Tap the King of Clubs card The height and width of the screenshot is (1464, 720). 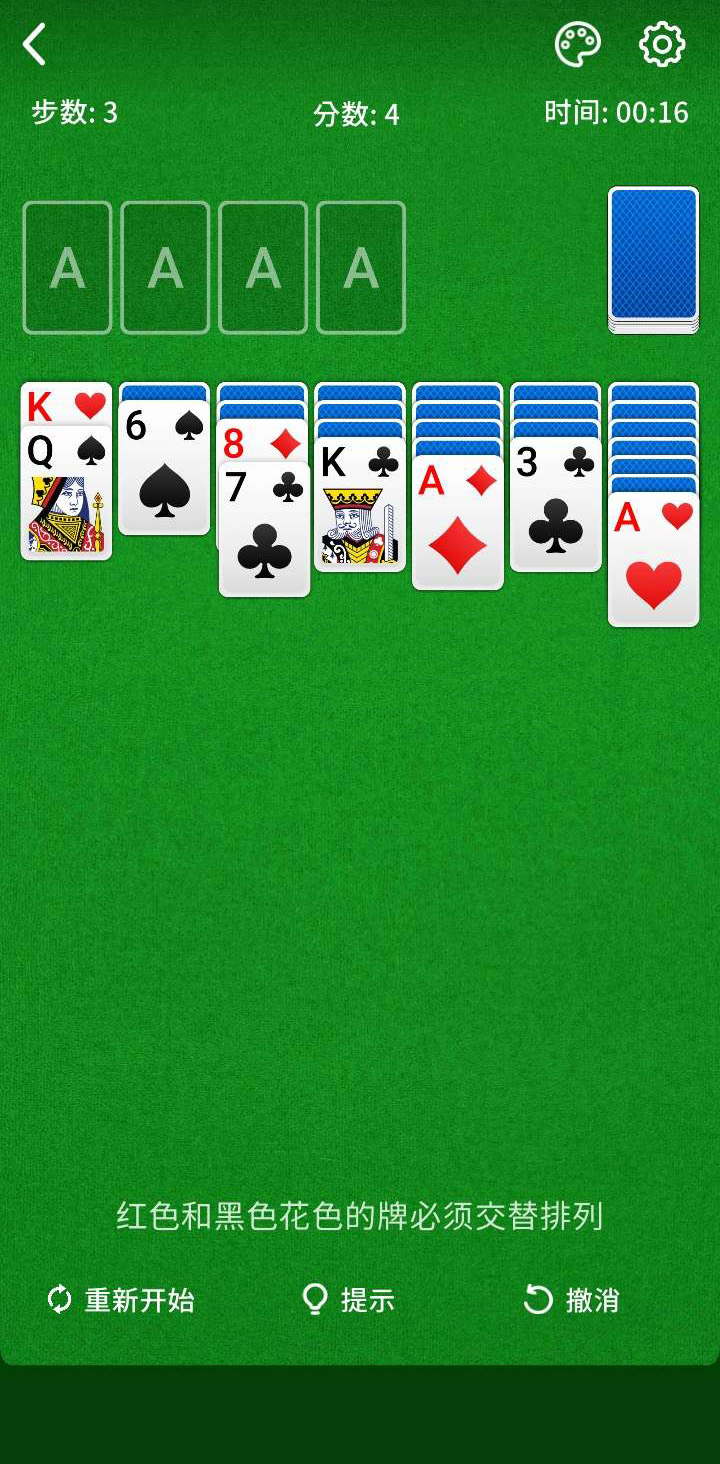point(360,504)
